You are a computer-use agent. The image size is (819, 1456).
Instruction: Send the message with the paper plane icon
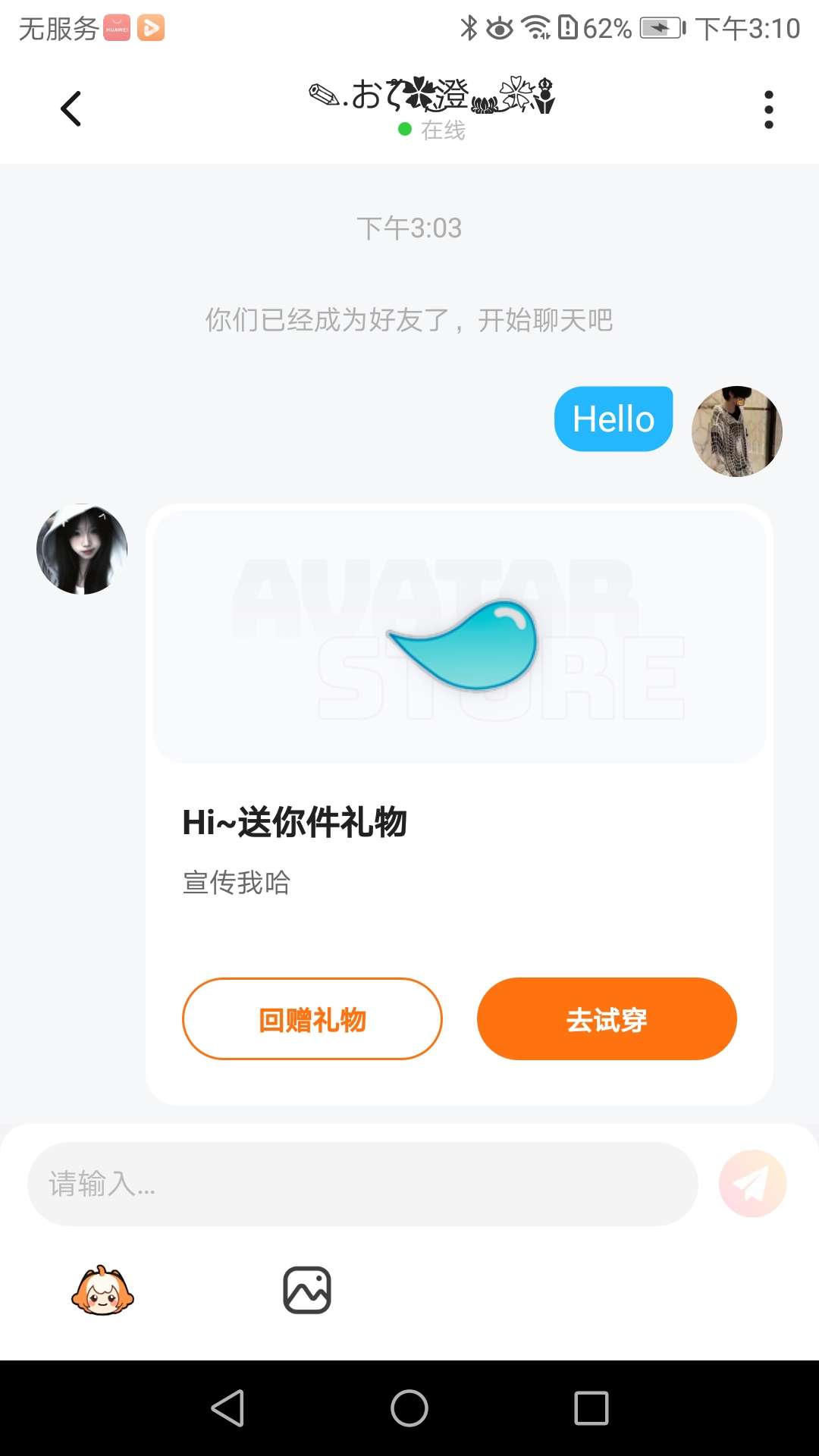click(x=752, y=1184)
